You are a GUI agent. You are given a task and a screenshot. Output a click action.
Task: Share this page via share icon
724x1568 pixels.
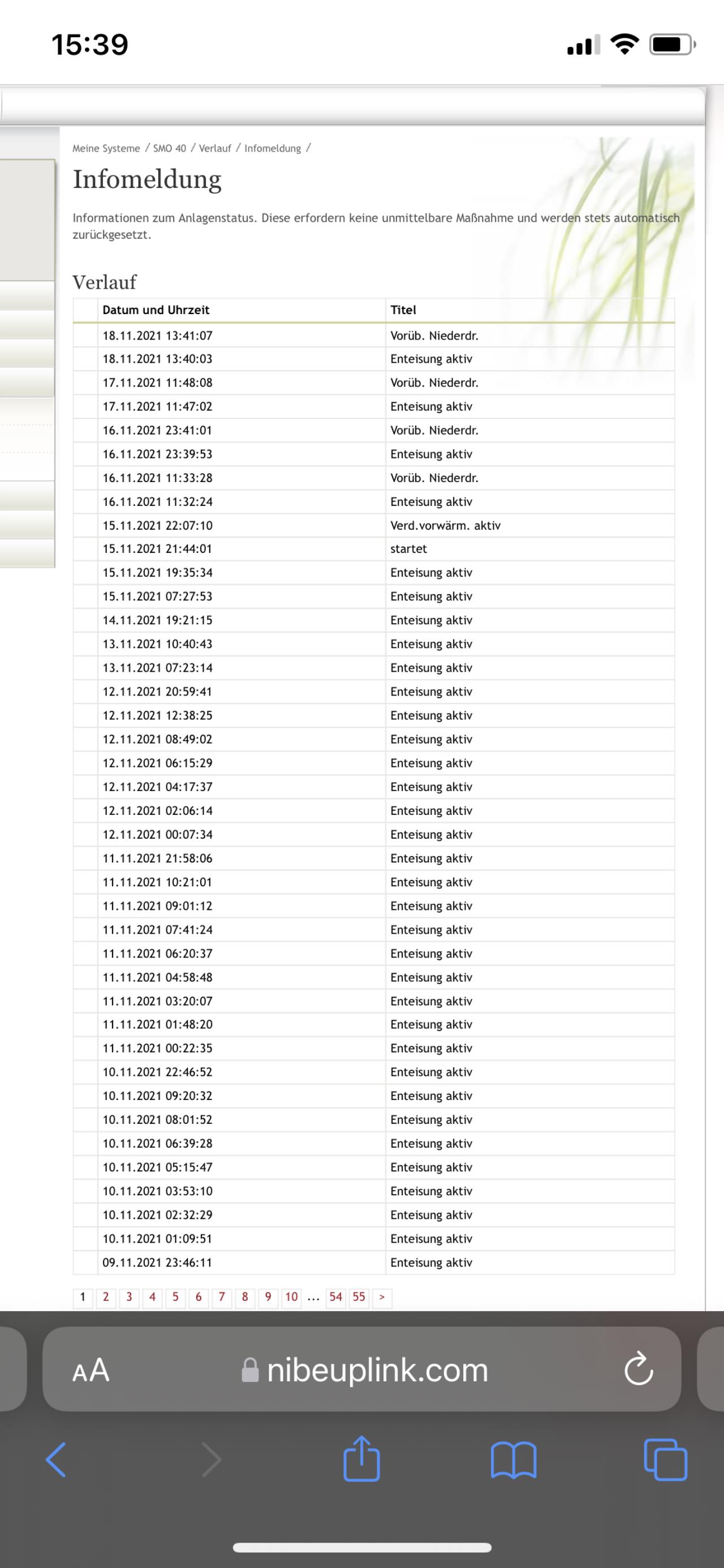click(361, 1458)
